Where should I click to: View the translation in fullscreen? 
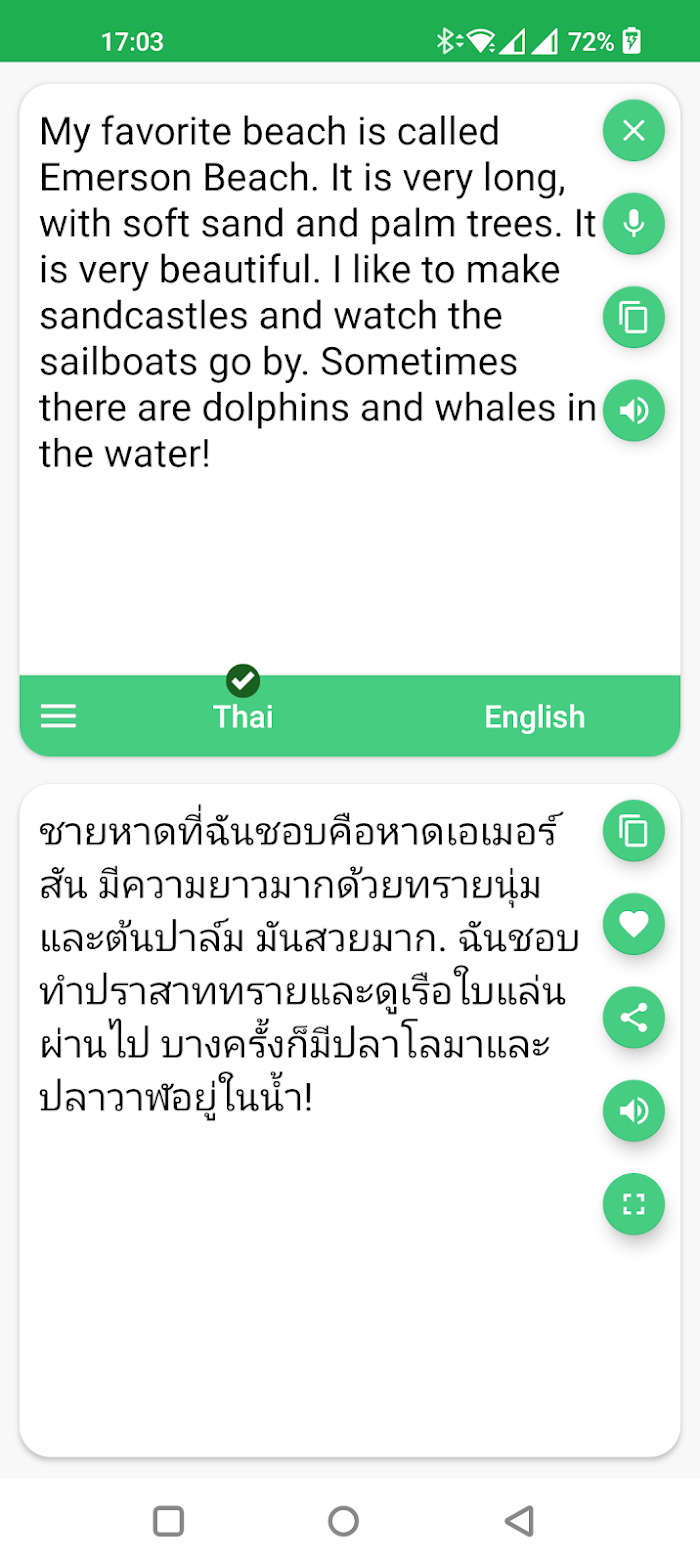point(633,1204)
